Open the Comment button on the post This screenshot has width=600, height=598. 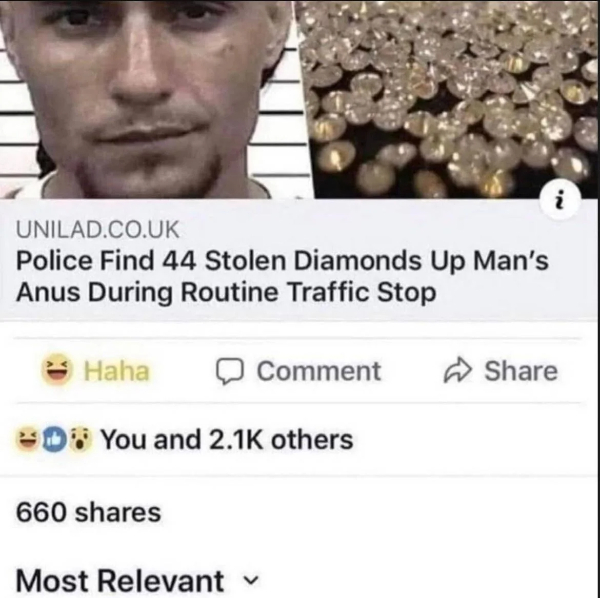(x=299, y=371)
